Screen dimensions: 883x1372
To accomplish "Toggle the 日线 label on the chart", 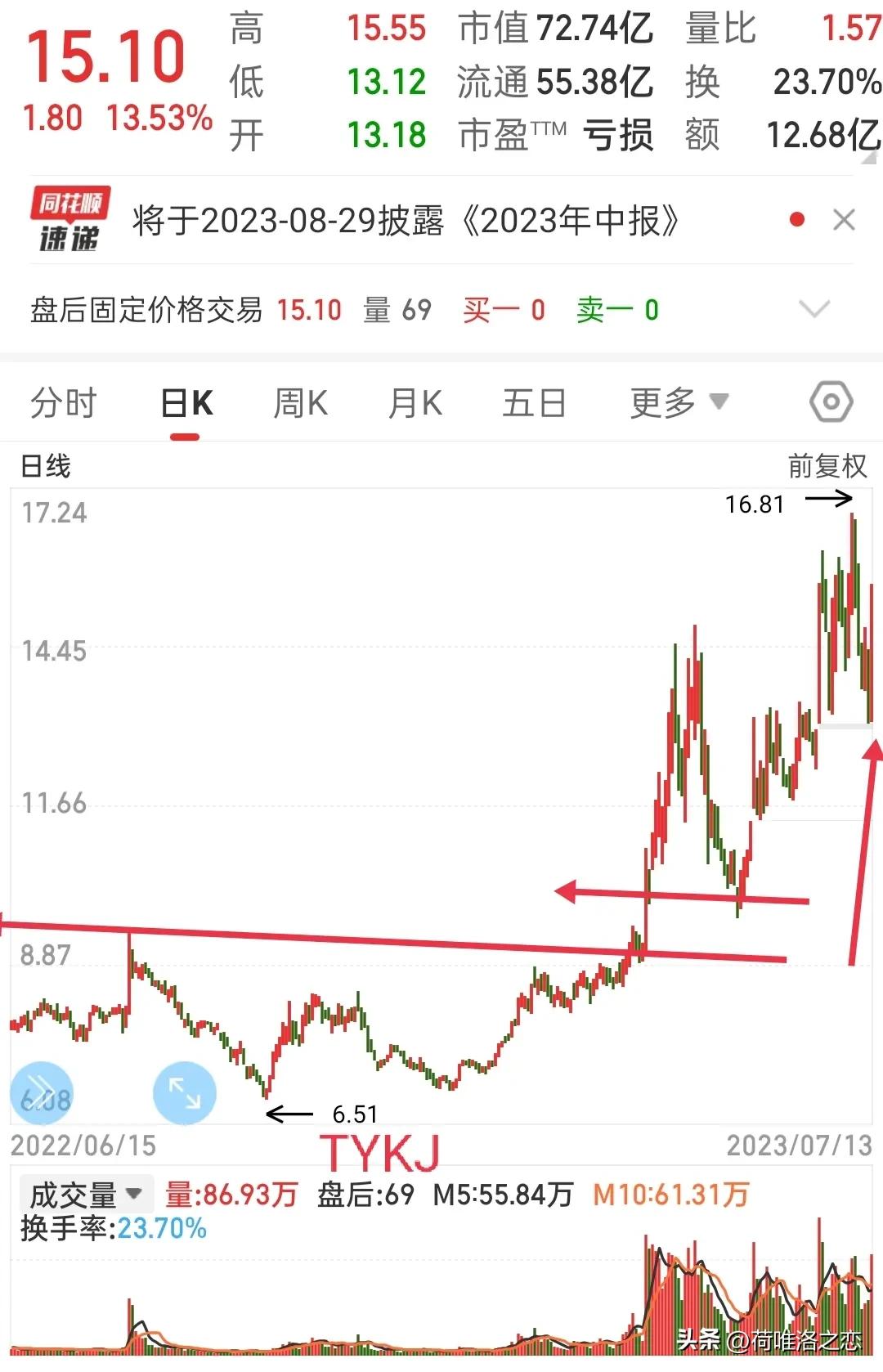I will [47, 464].
